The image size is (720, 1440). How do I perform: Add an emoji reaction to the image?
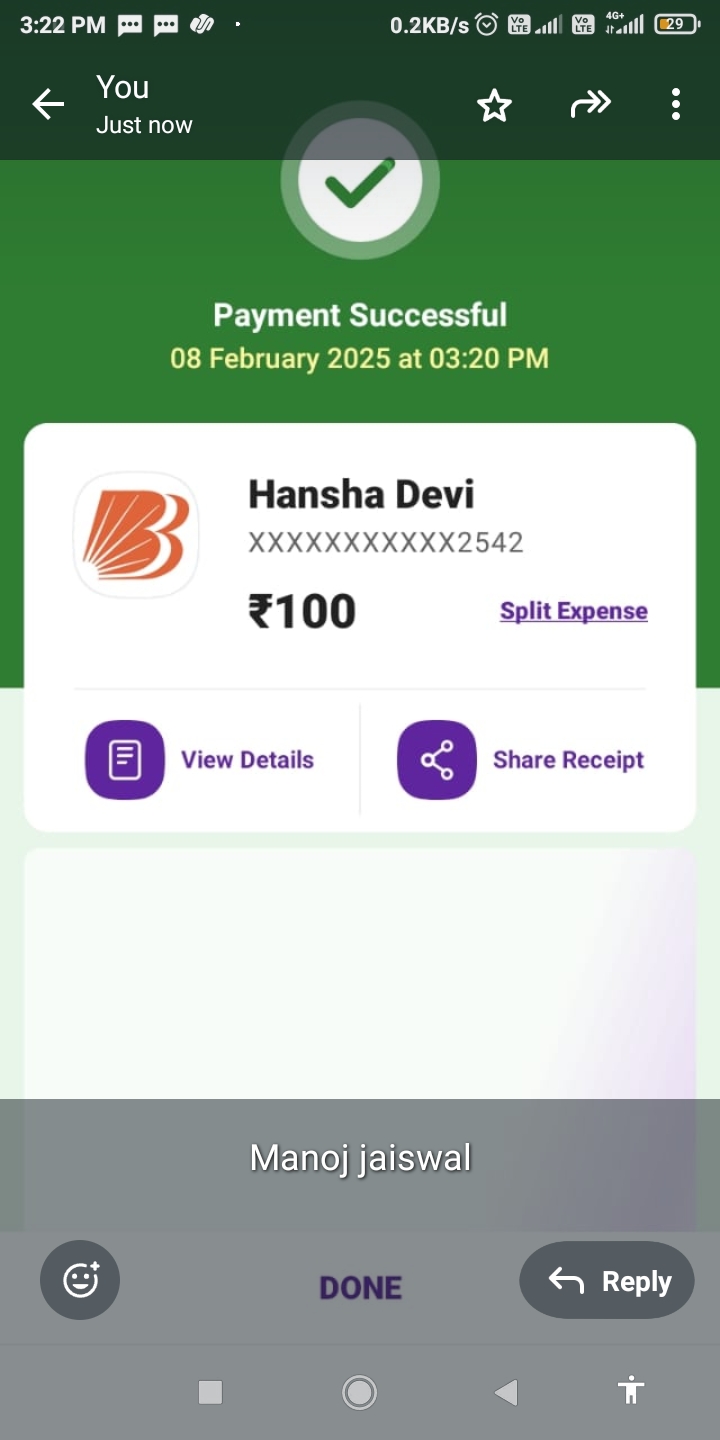tap(80, 1280)
